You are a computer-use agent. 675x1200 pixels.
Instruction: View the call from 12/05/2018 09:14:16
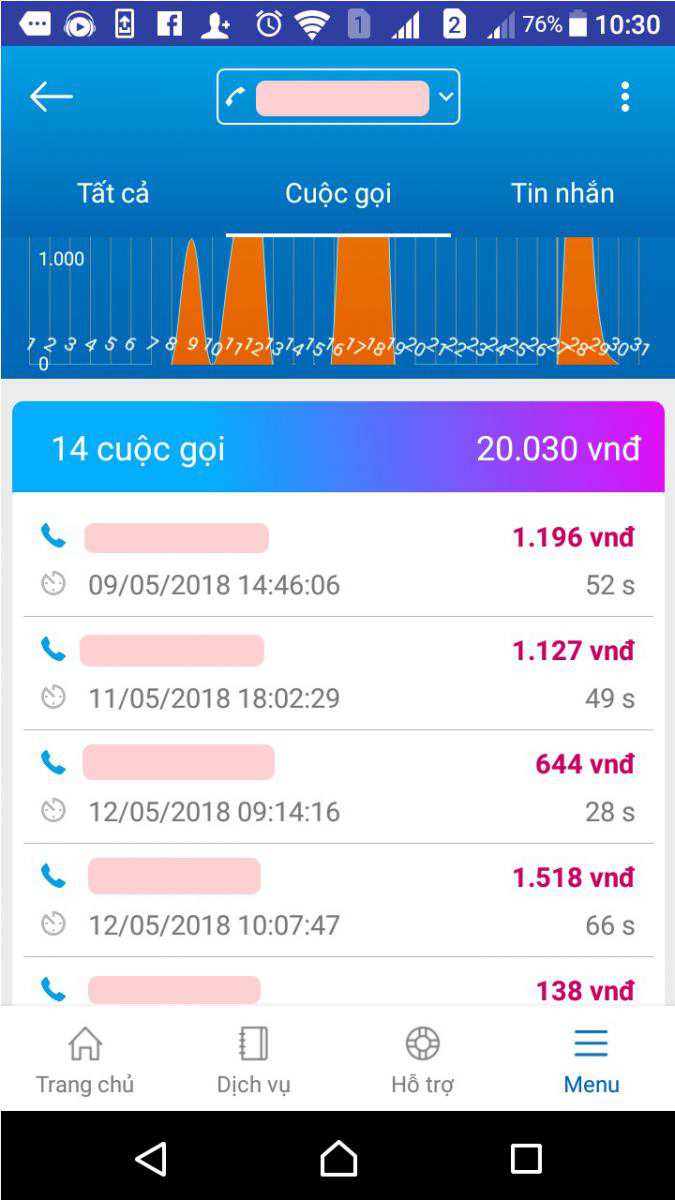click(x=338, y=787)
